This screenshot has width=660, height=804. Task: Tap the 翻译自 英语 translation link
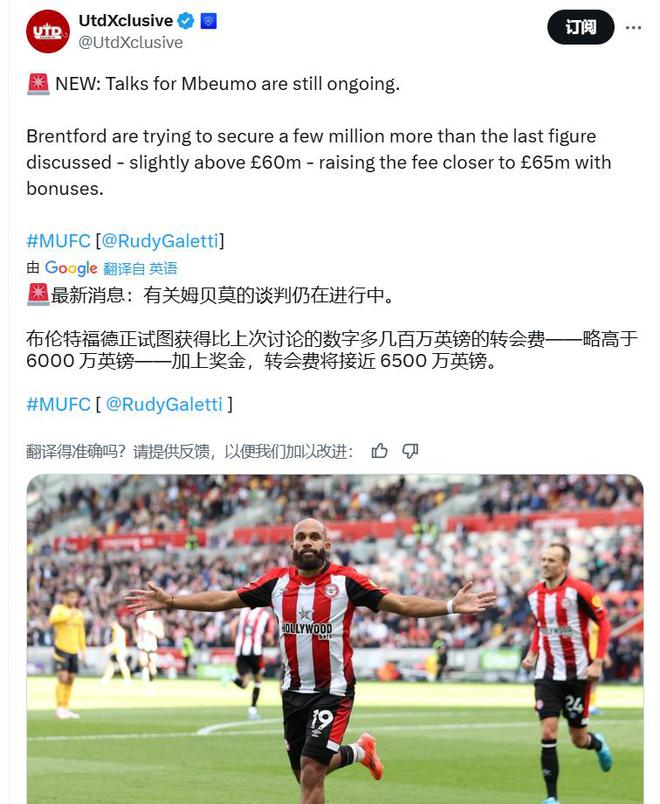[140, 268]
